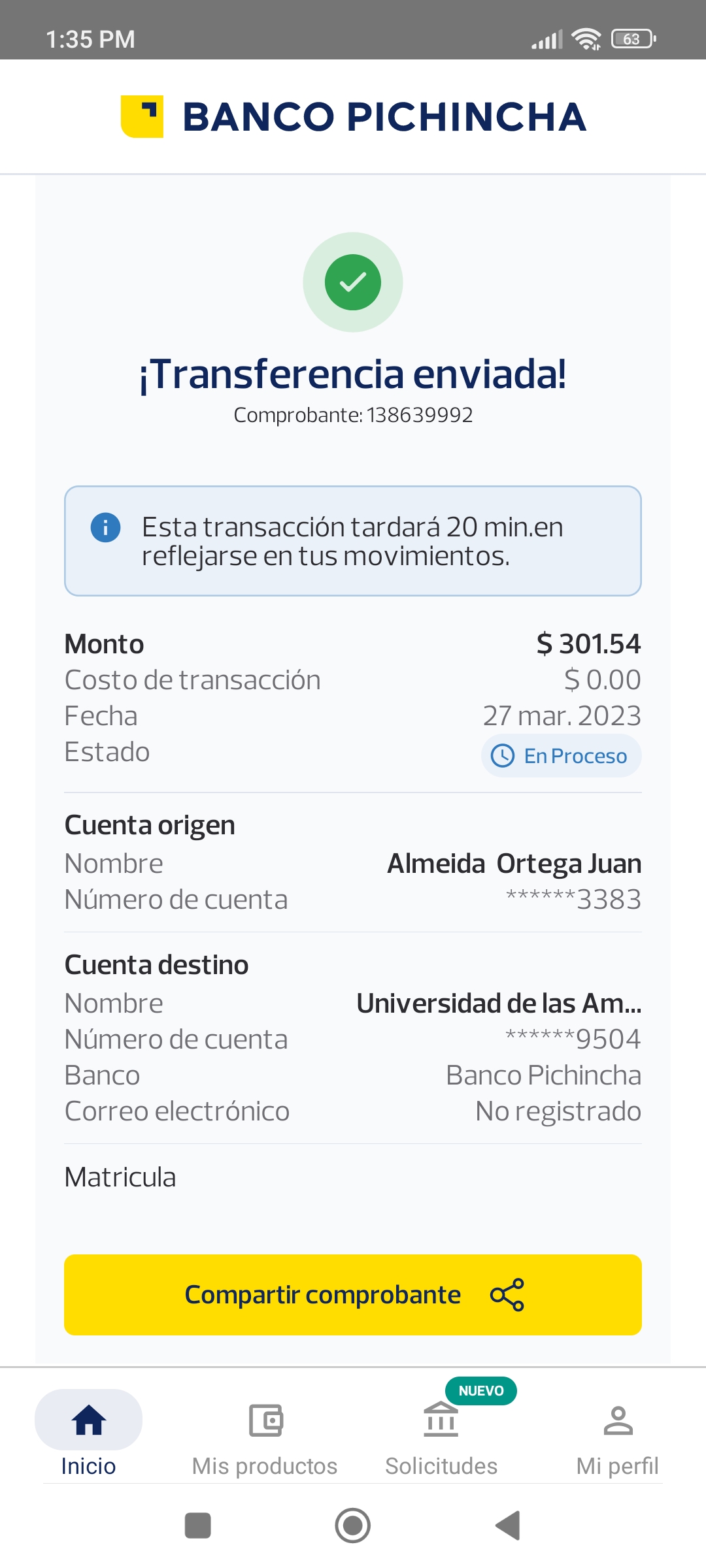Open the Solicitudes tab

point(441,1434)
